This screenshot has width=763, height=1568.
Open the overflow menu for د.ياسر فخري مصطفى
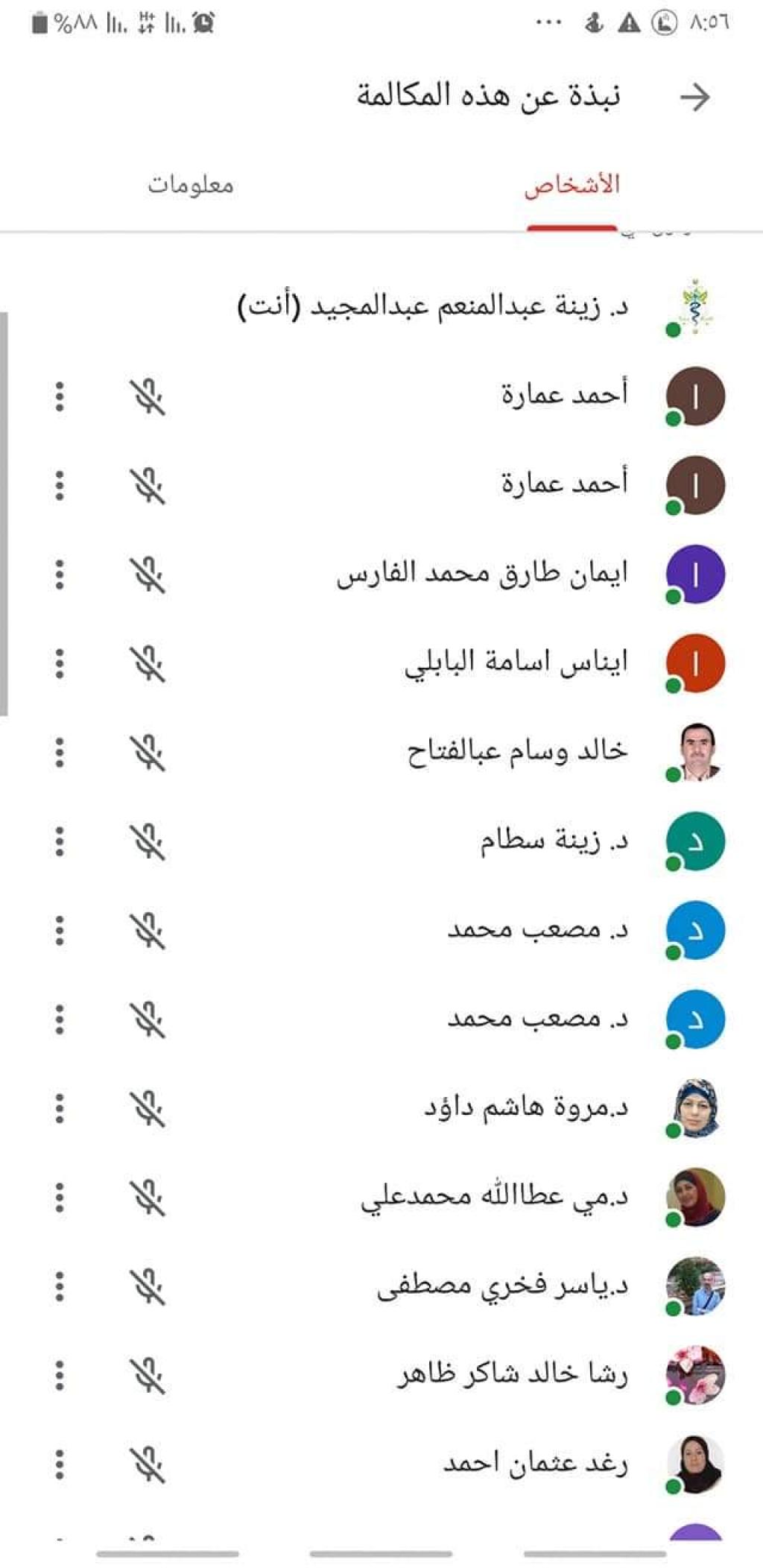(x=60, y=1286)
